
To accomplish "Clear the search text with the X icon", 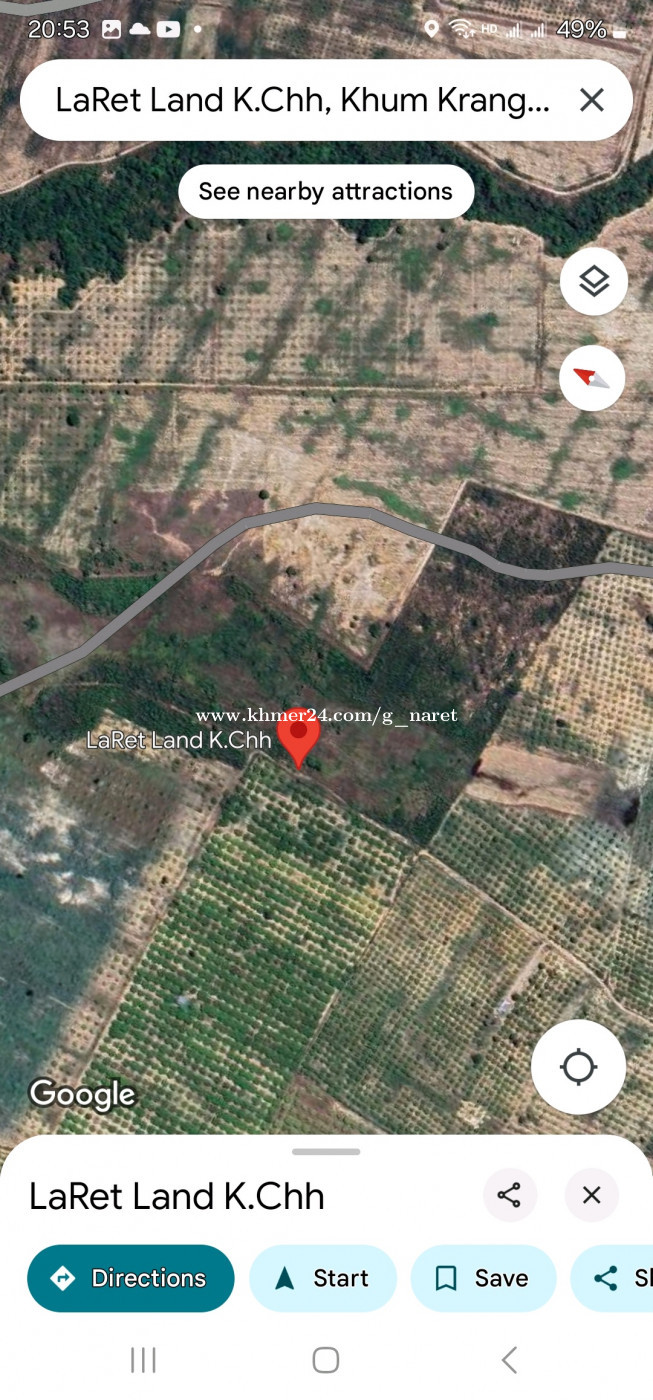I will pyautogui.click(x=592, y=100).
